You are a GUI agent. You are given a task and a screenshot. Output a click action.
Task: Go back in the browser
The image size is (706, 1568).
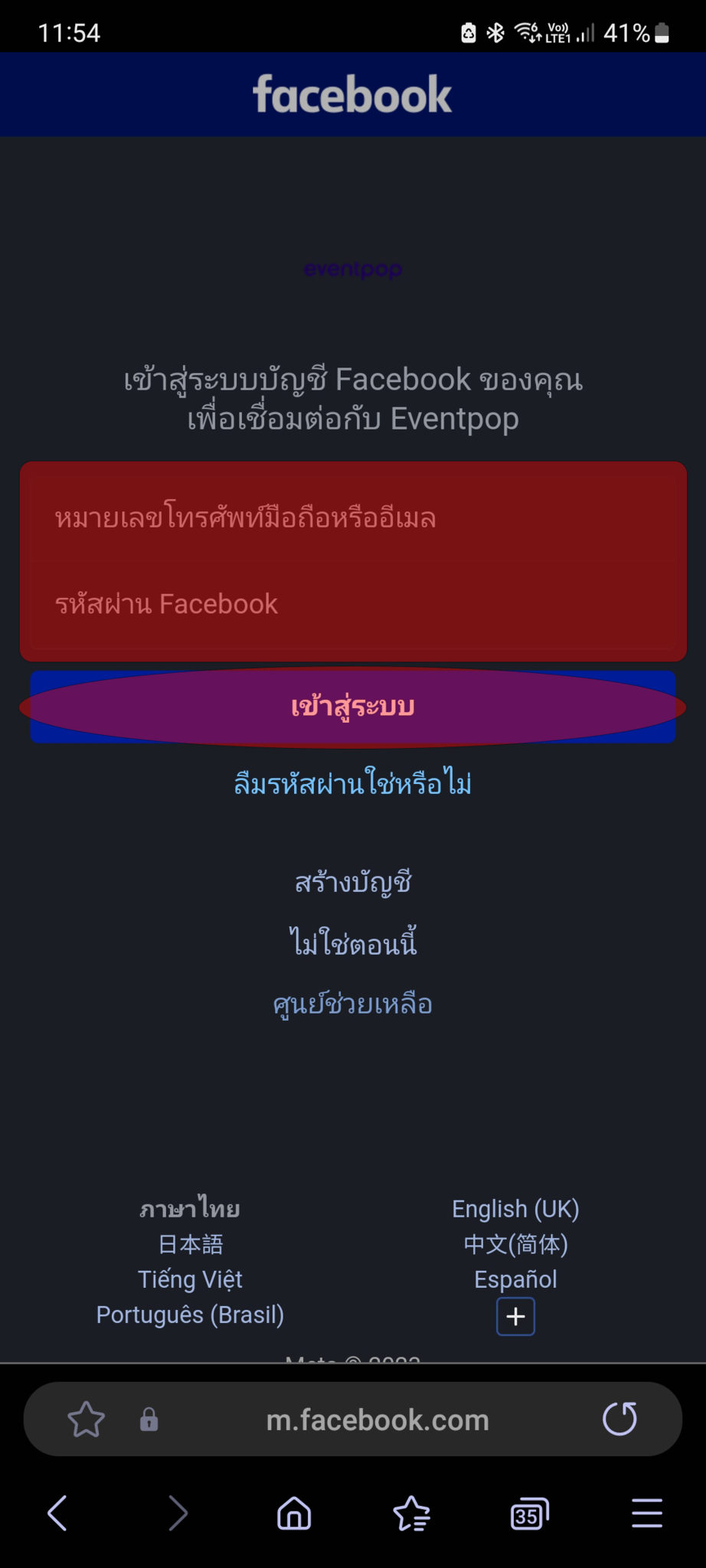point(57,1513)
